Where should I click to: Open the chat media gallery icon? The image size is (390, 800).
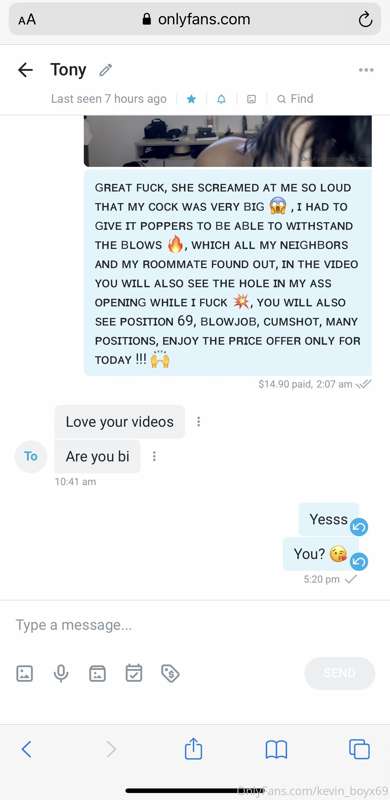pyautogui.click(x=251, y=99)
